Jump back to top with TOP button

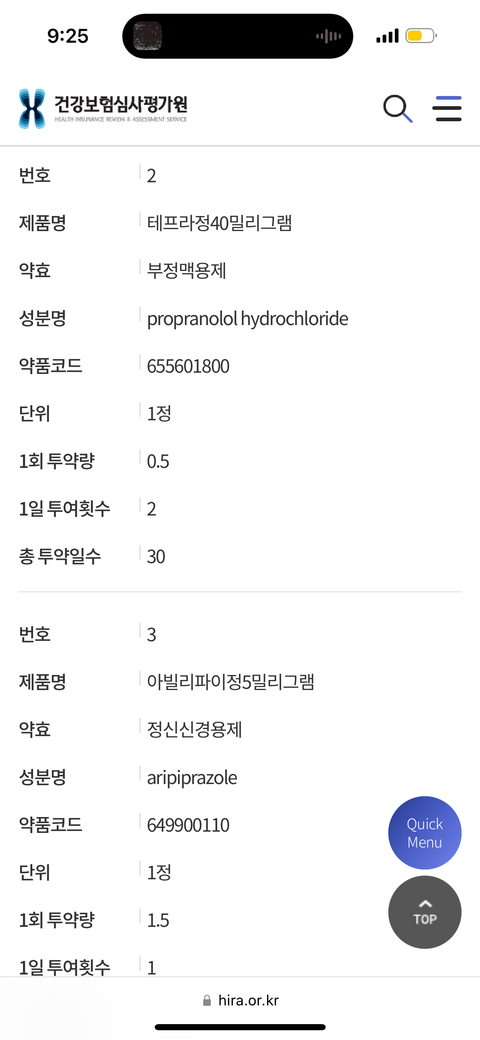tap(424, 912)
